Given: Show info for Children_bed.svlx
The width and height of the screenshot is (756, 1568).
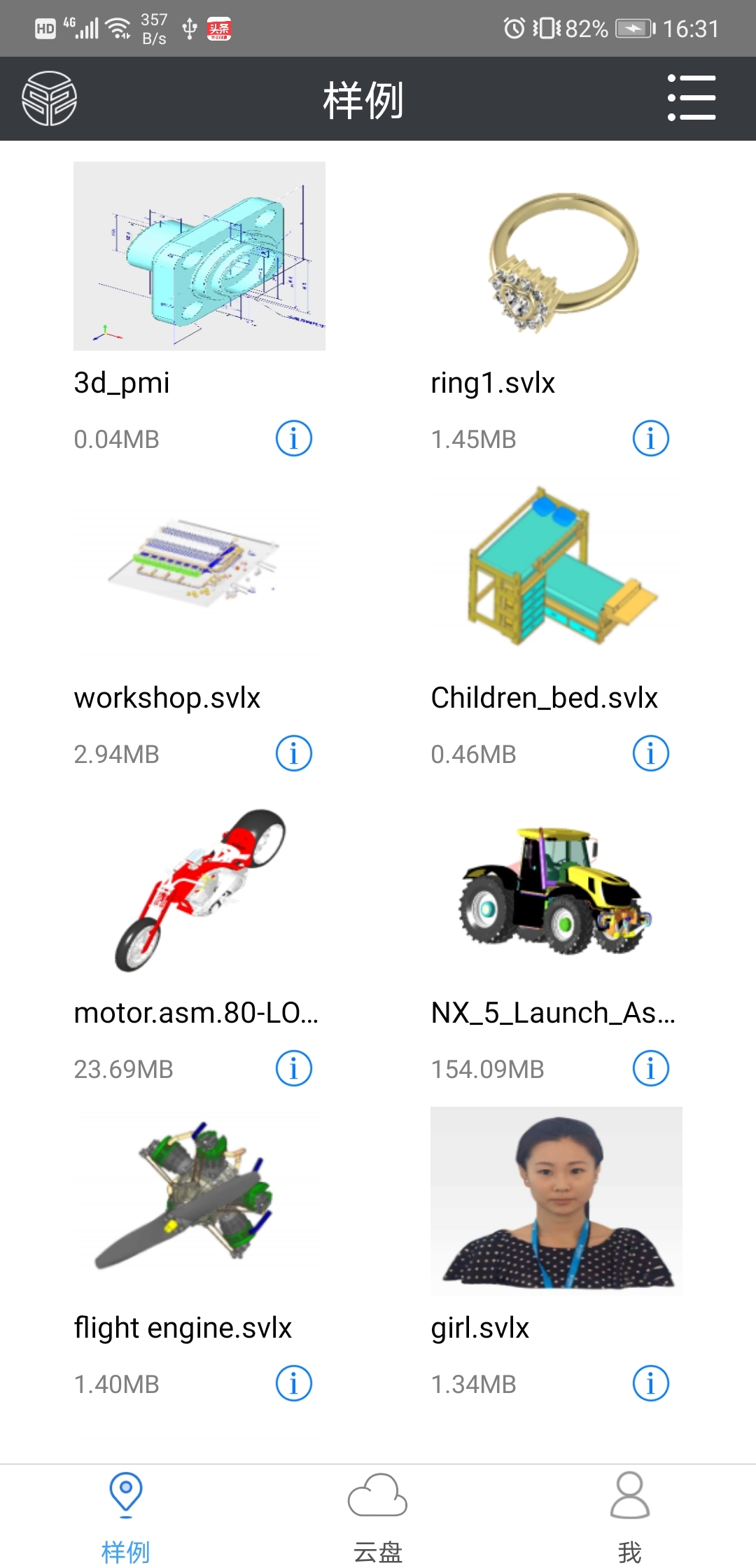Looking at the screenshot, I should point(650,754).
